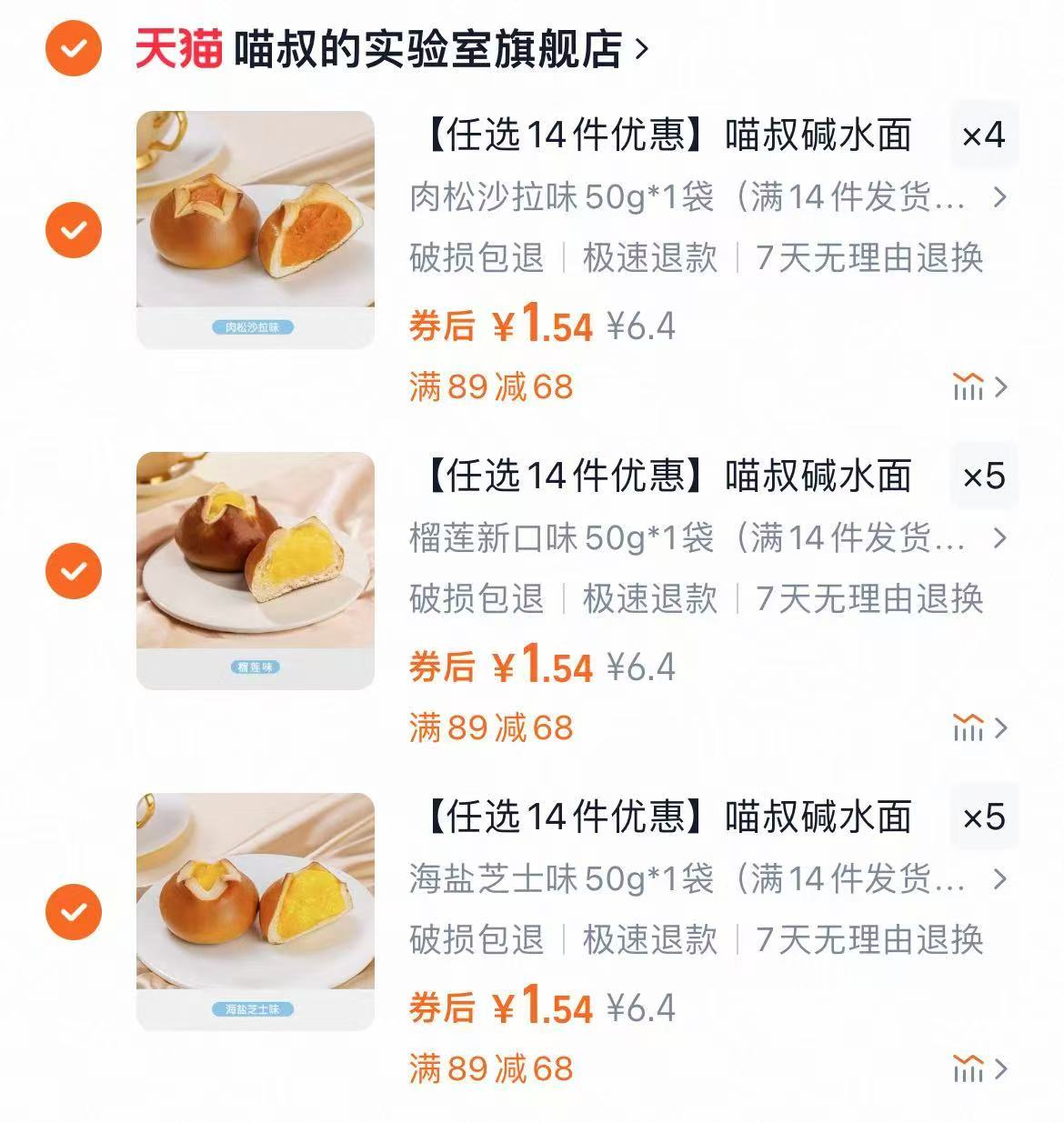Uncheck the whole 喵叔的实验室旗舰店 store
The image size is (1064, 1123).
coord(74,48)
